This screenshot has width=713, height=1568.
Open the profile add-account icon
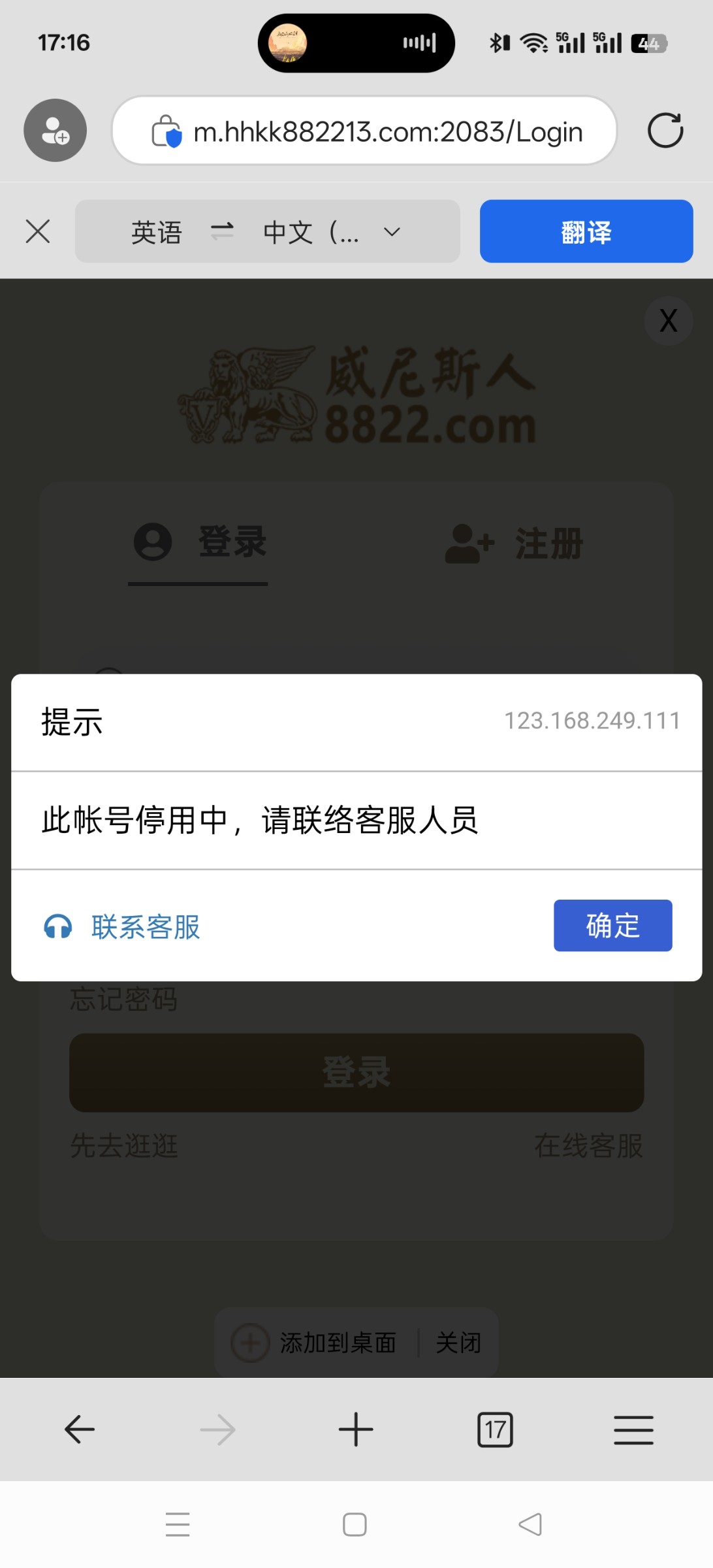click(x=55, y=130)
